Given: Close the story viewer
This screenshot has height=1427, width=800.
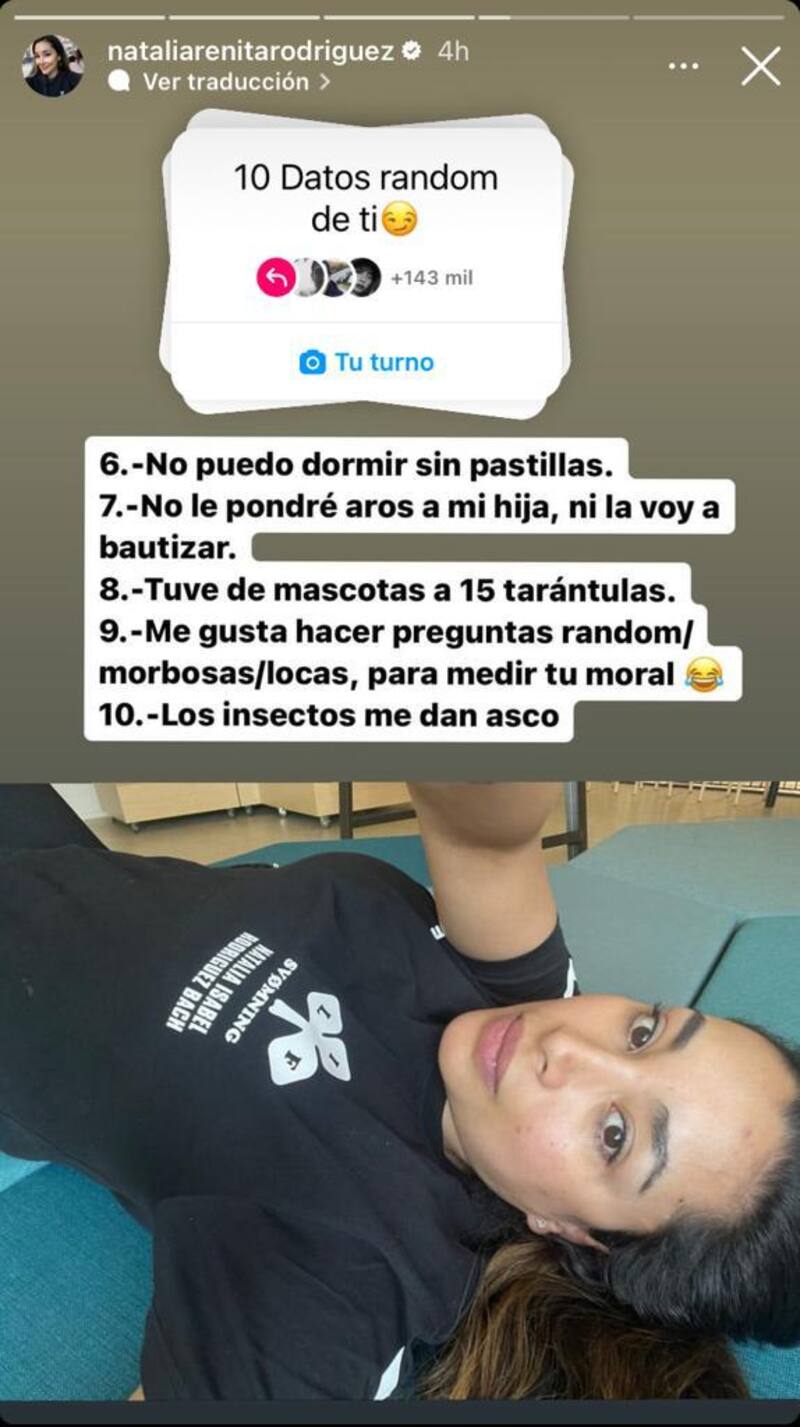Looking at the screenshot, I should point(761,67).
